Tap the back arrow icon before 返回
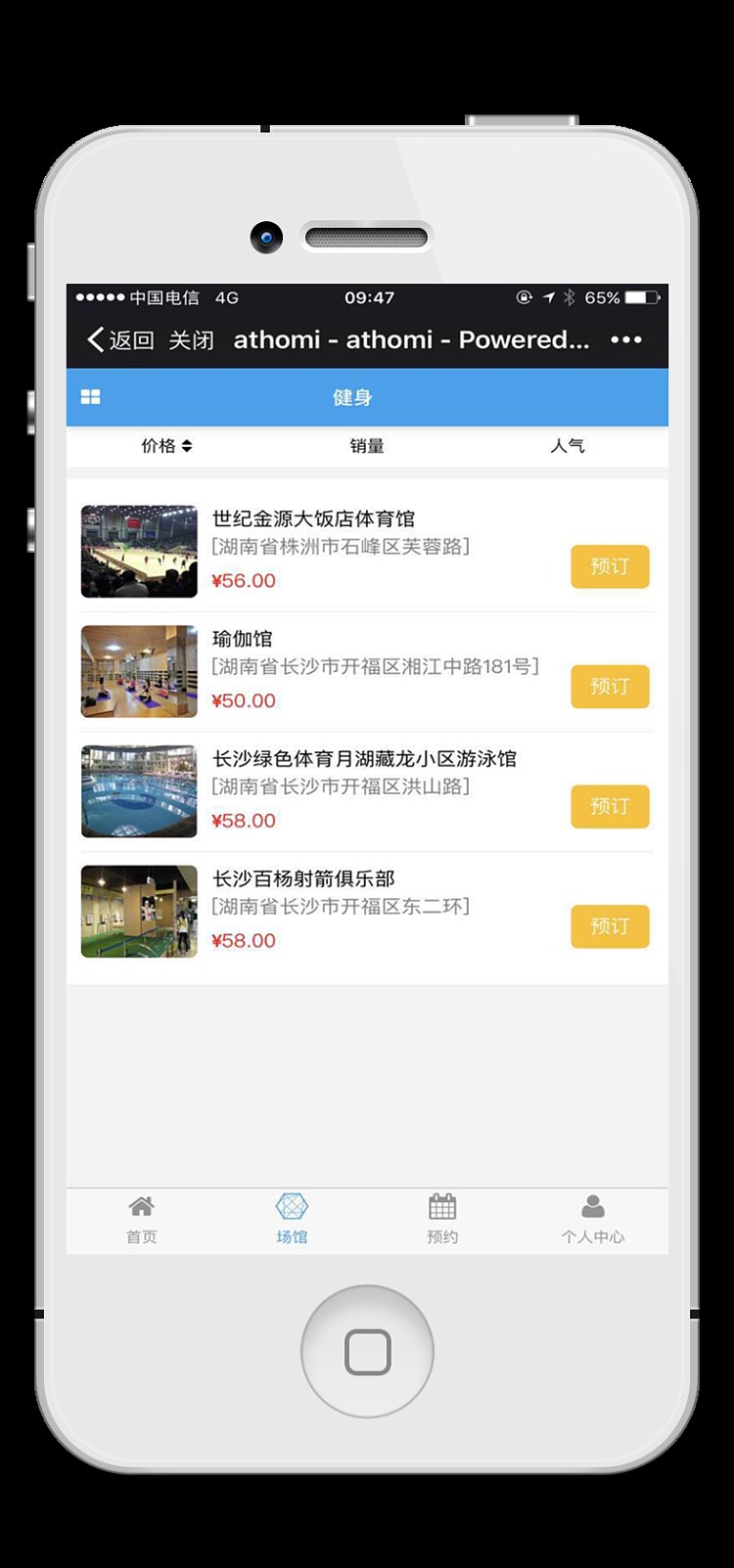Screen dimensions: 734x1568 point(93,338)
